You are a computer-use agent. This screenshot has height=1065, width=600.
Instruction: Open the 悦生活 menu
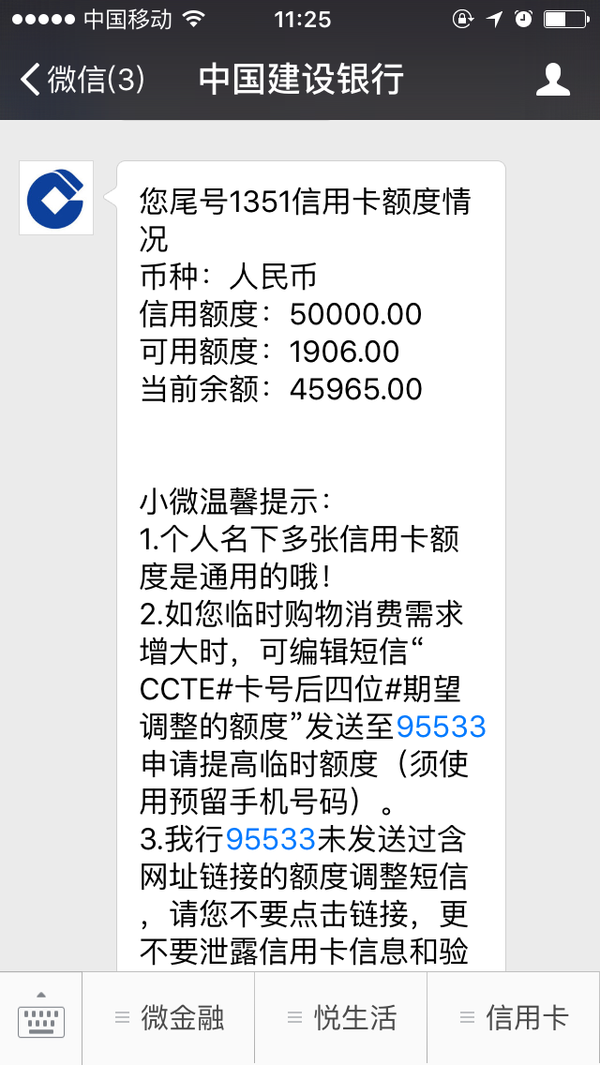coord(341,1018)
